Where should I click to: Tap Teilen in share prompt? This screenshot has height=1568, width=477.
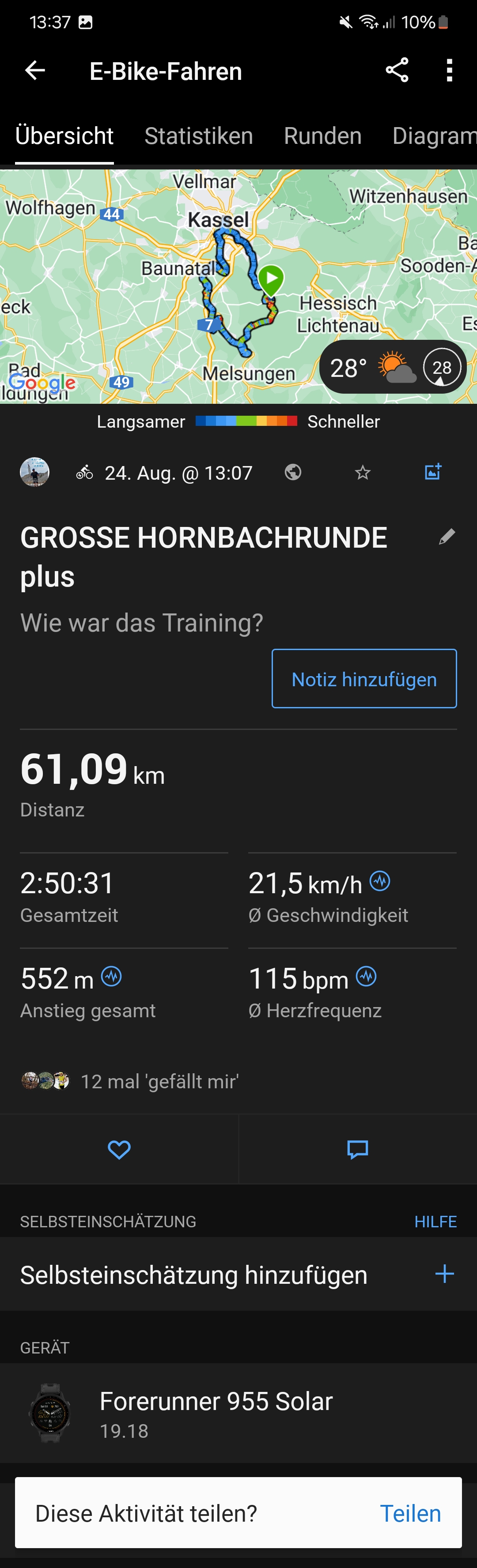pyautogui.click(x=410, y=1513)
